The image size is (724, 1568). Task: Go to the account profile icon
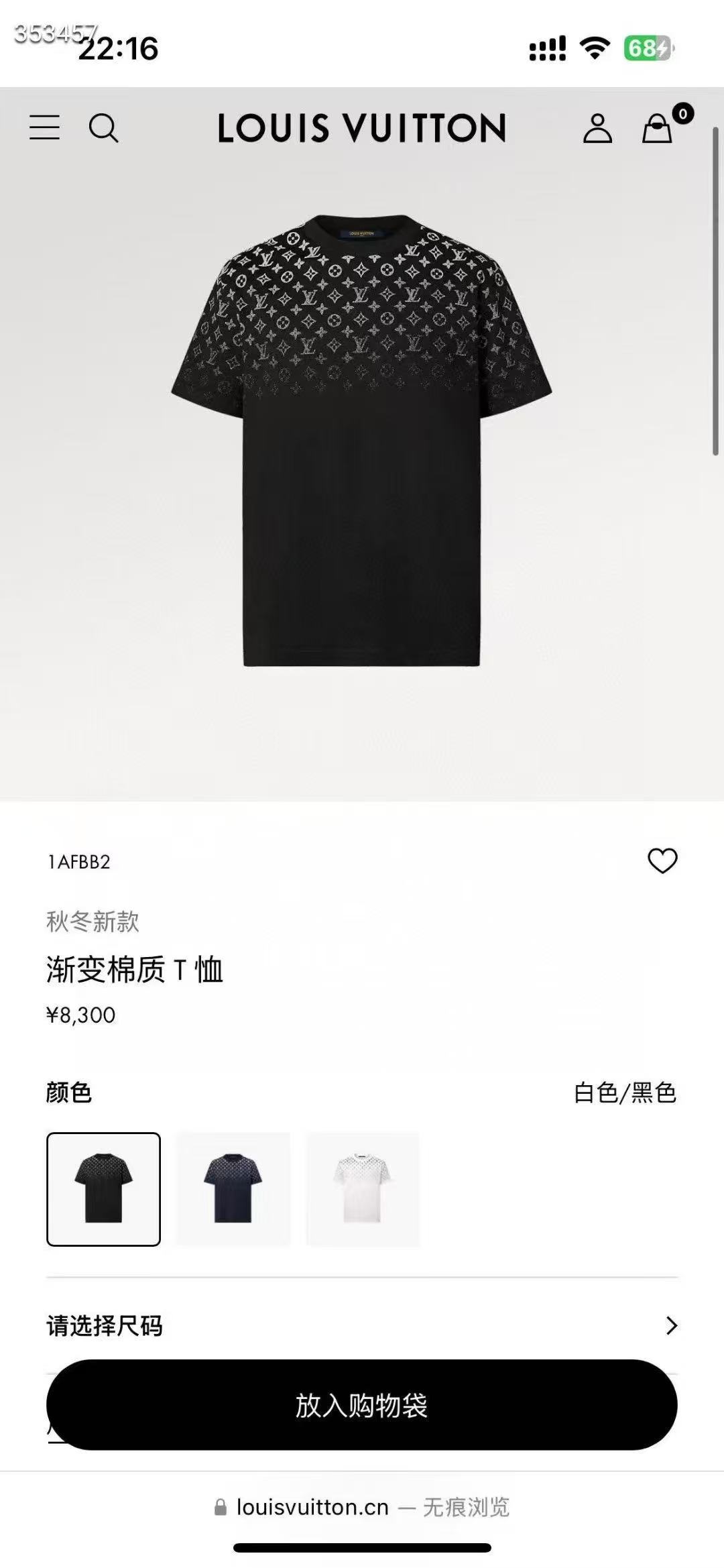(x=597, y=127)
